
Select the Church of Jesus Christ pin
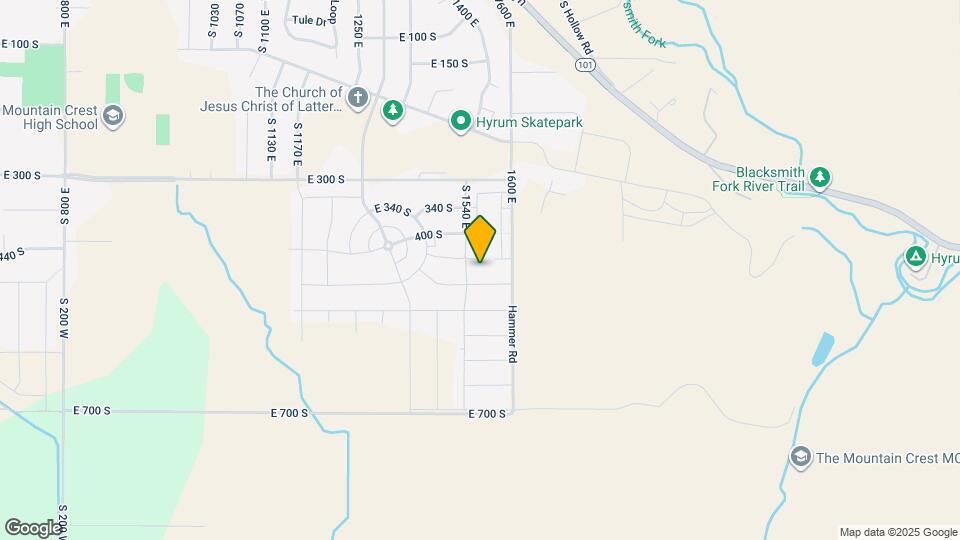click(359, 98)
